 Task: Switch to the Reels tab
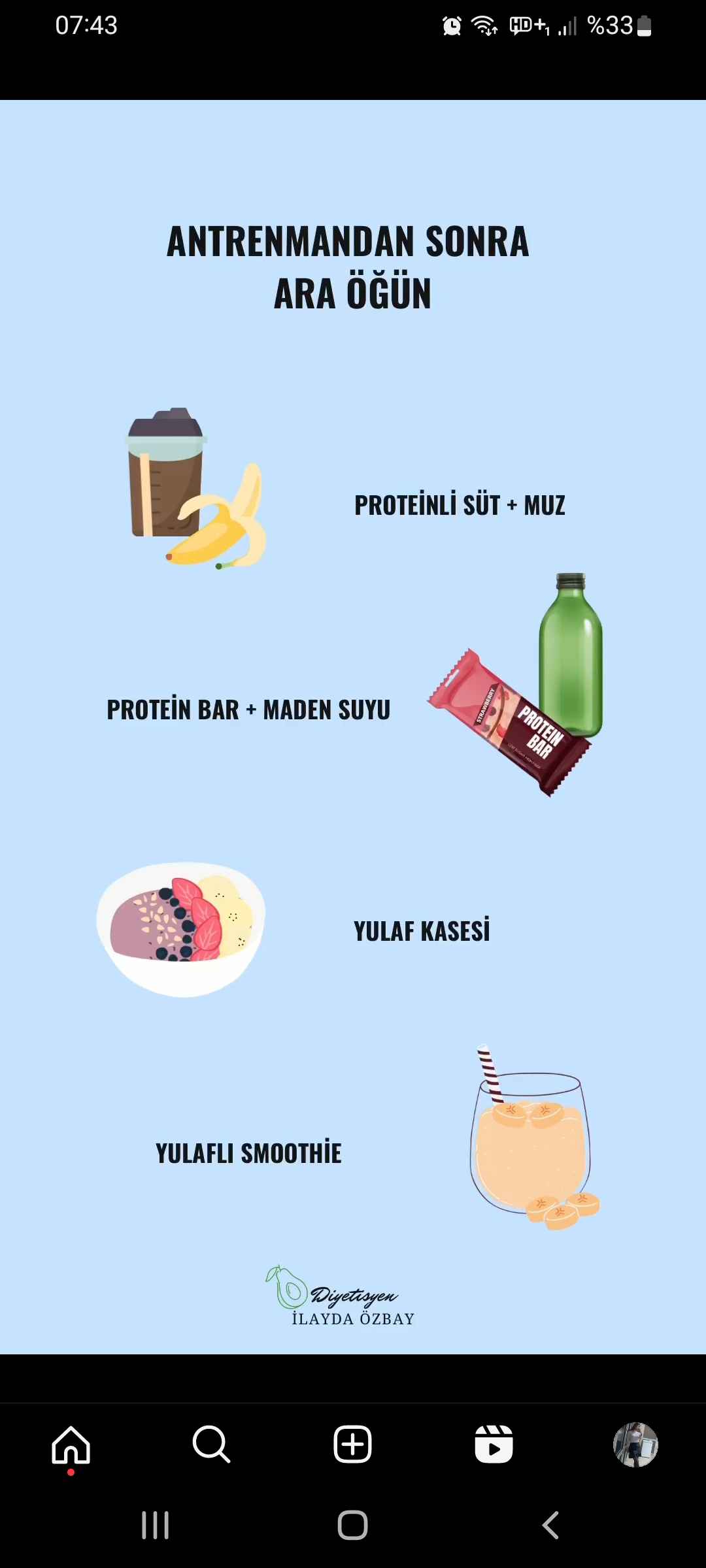(x=494, y=1445)
